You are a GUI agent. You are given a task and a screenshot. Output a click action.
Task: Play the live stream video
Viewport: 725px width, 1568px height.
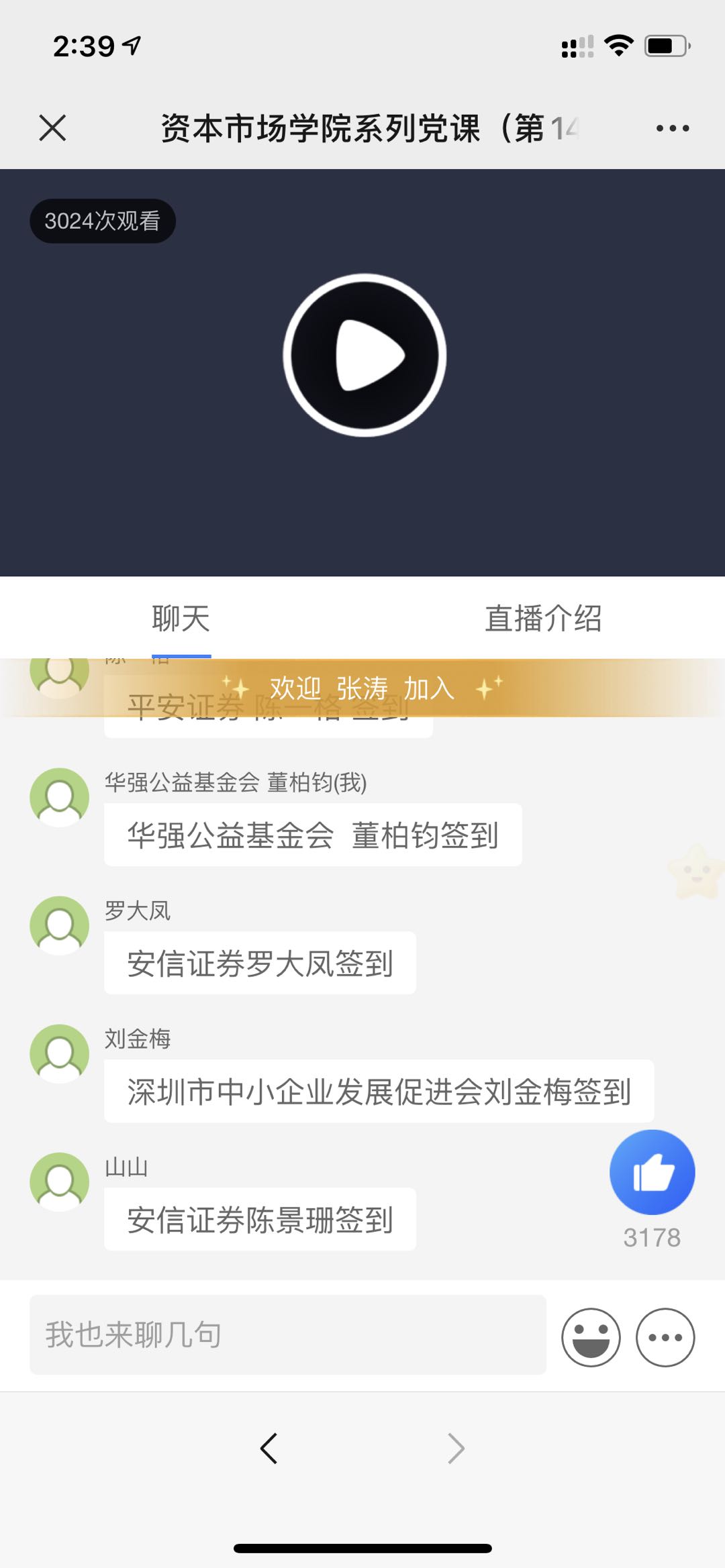tap(365, 355)
